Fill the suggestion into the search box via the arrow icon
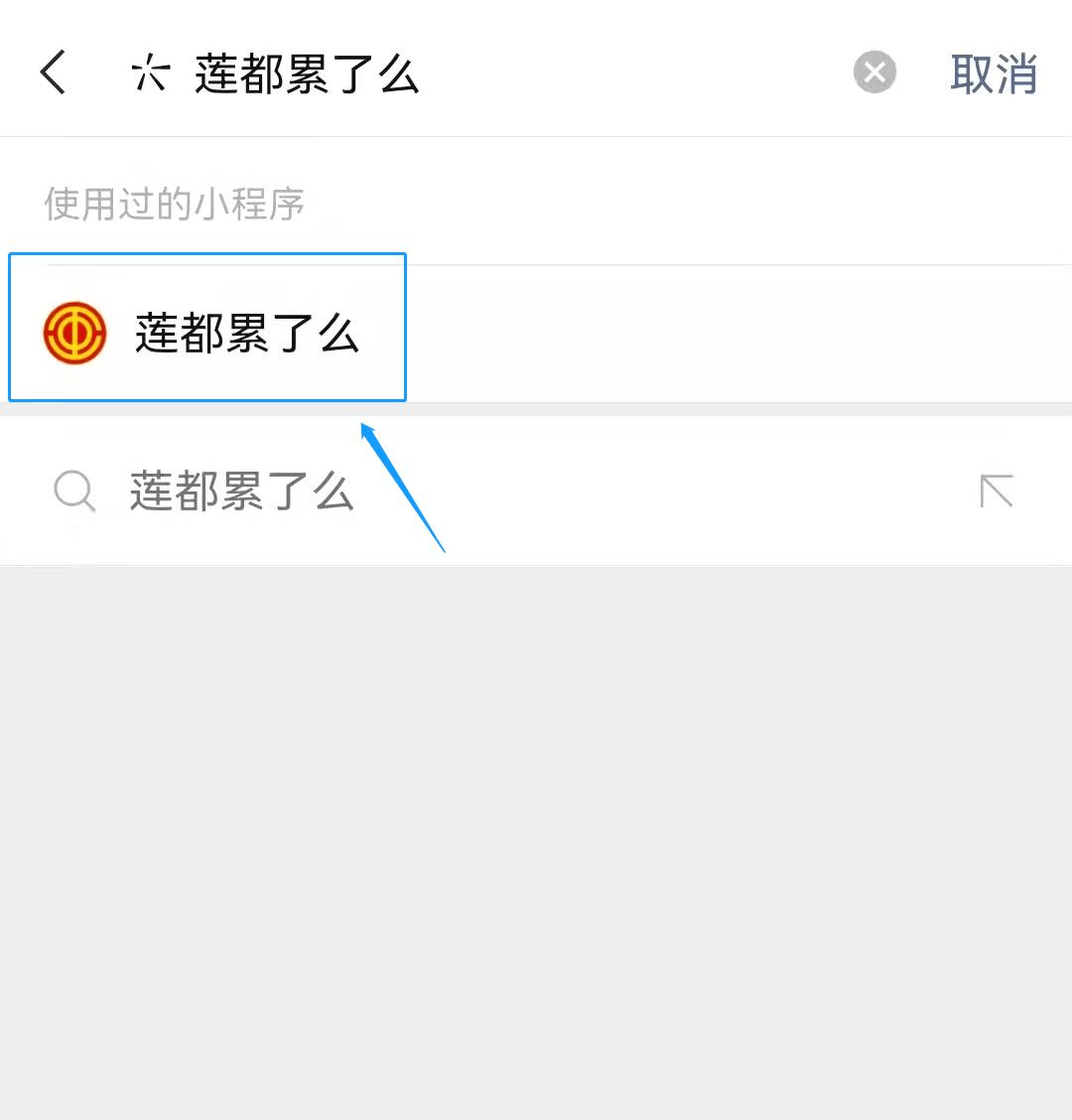The height and width of the screenshot is (1120, 1072). [996, 491]
